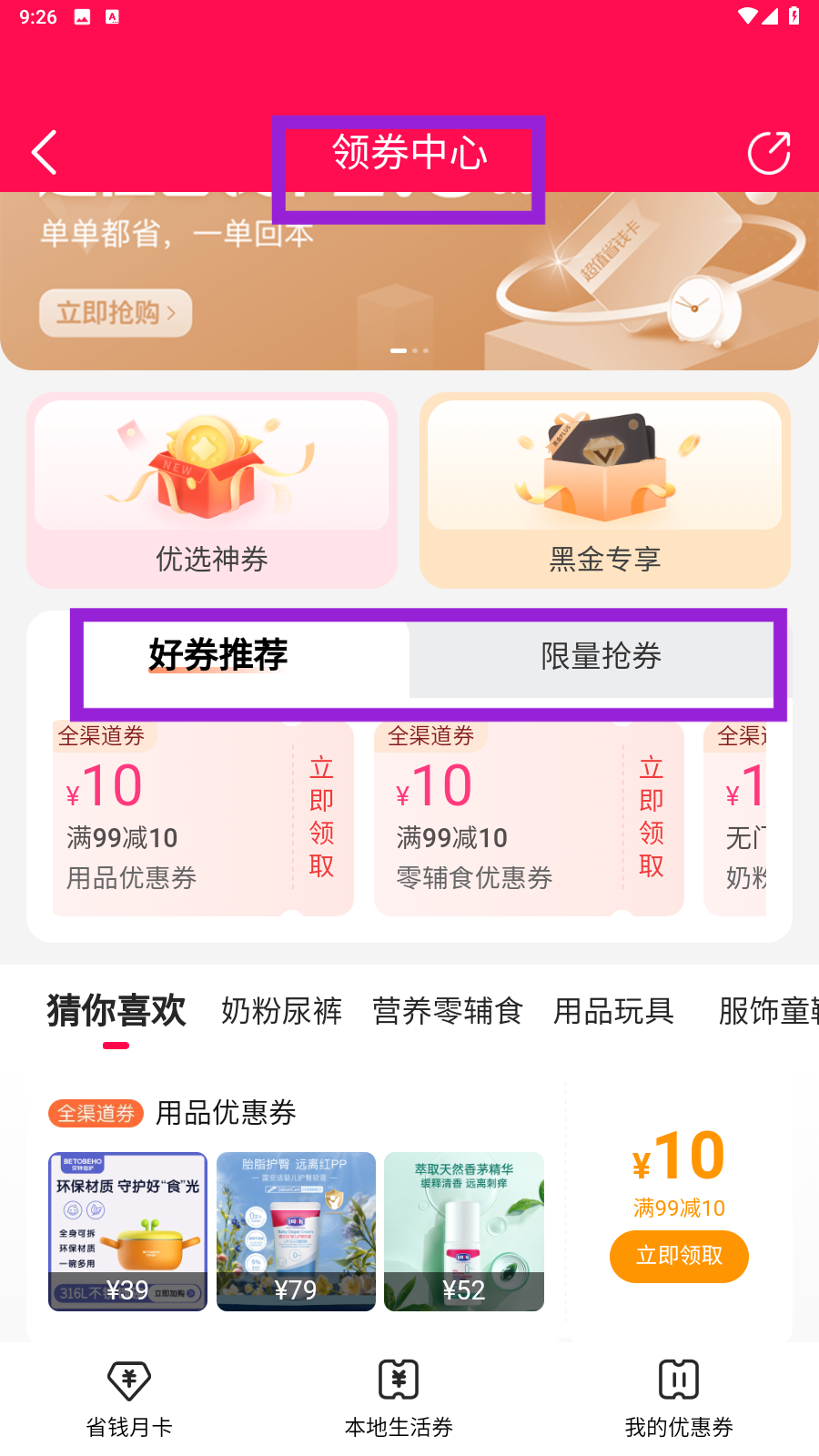Open the ¥39 product thumbnail
Viewport: 819px width, 1456px height.
click(x=127, y=1231)
